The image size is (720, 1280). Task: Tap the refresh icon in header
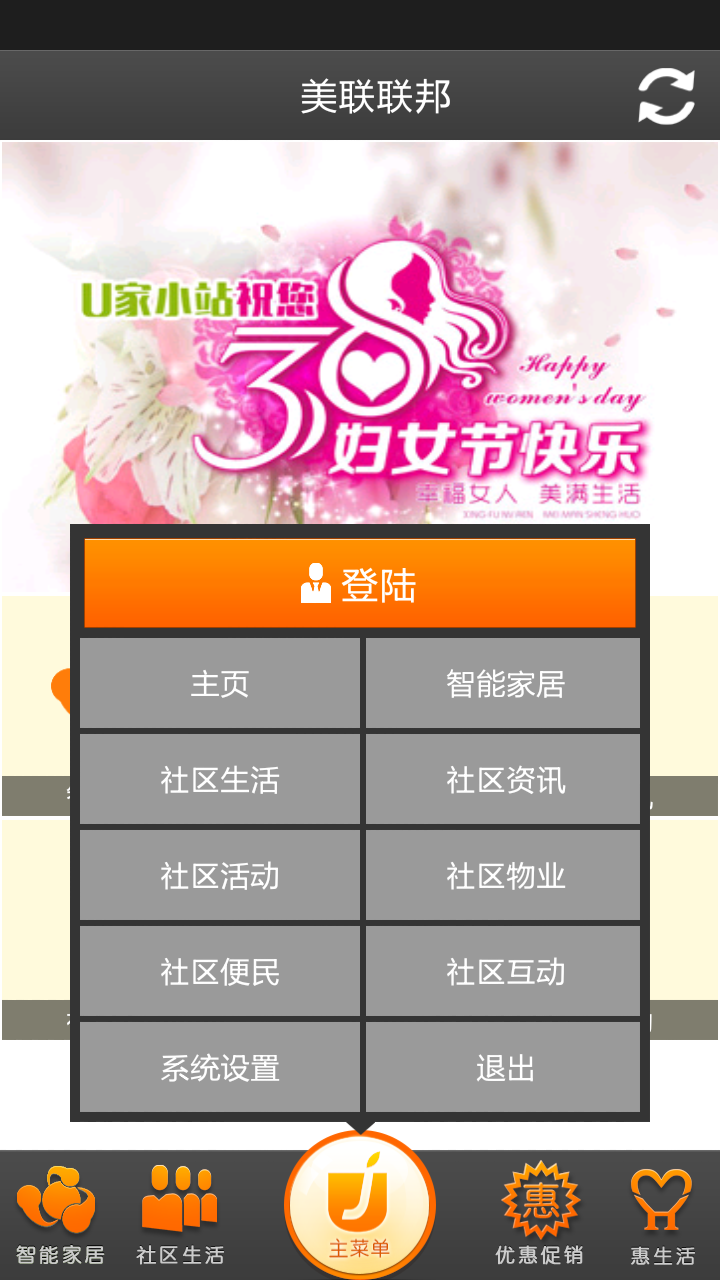(x=666, y=96)
